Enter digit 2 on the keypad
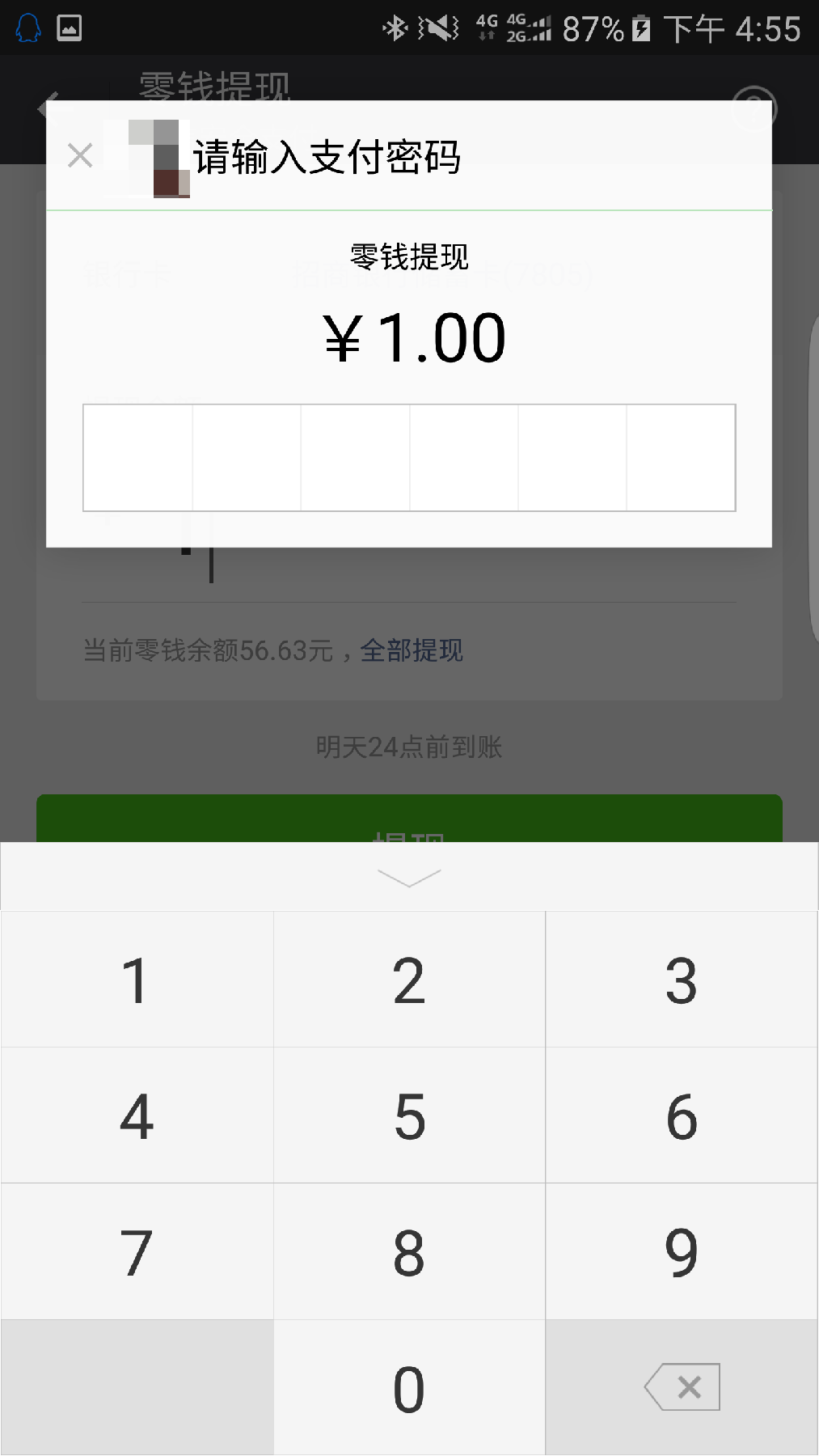 409,980
